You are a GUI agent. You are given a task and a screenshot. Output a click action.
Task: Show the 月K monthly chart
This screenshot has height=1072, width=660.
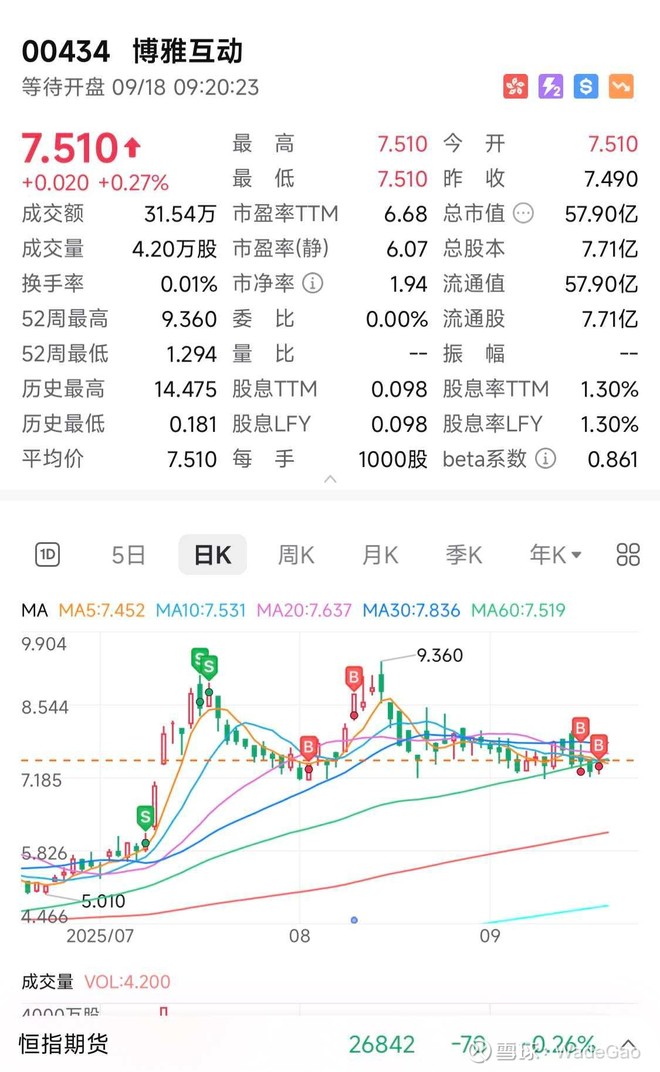click(x=380, y=555)
